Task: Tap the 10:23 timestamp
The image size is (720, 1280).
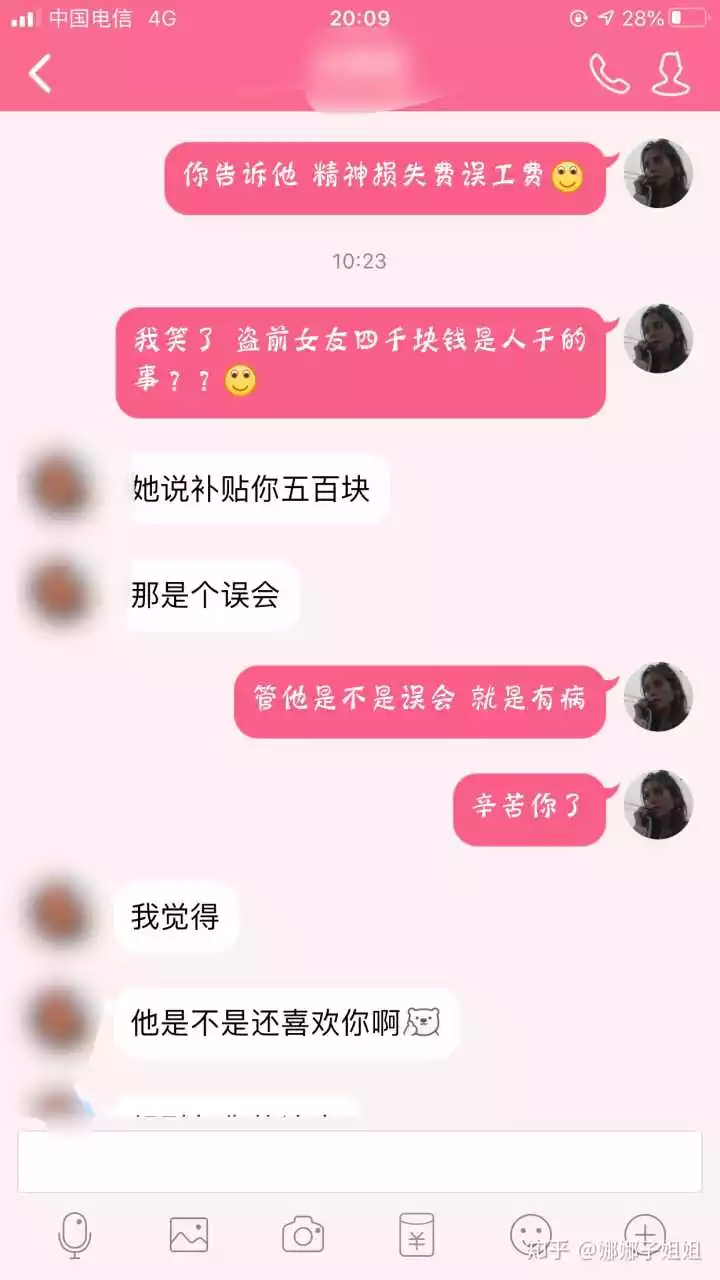Action: [360, 262]
